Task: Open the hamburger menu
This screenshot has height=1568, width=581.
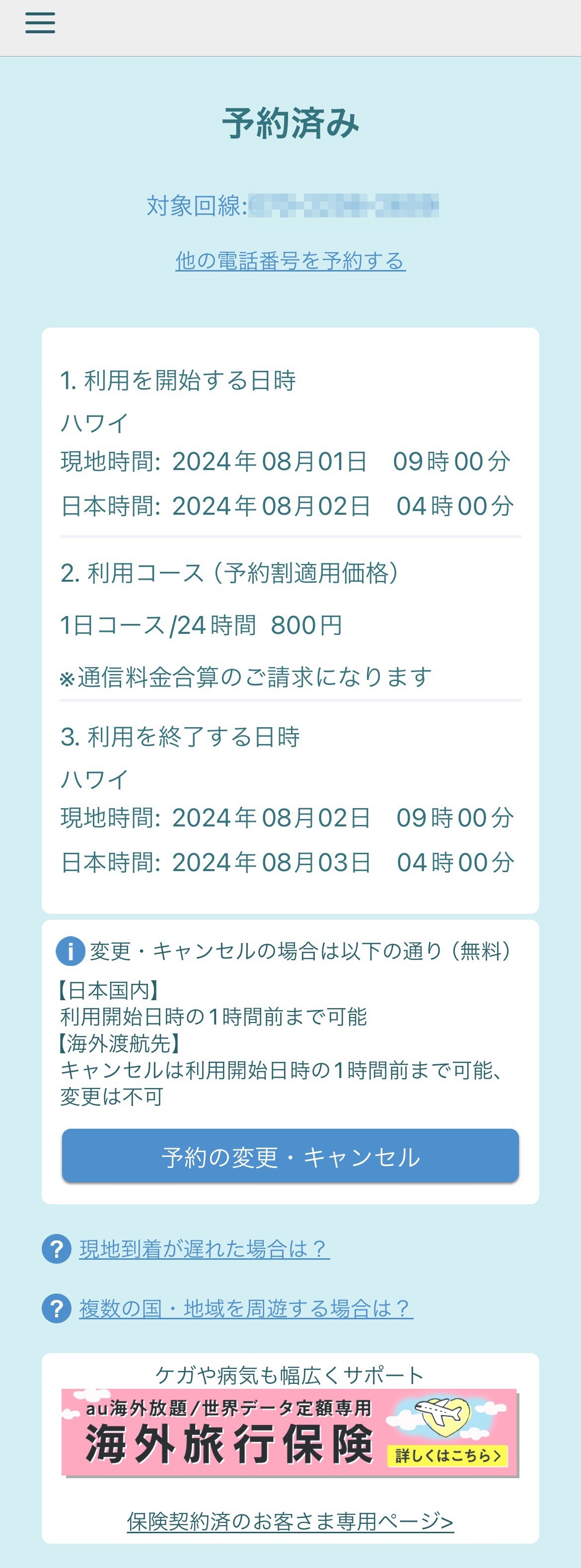Action: click(x=40, y=23)
